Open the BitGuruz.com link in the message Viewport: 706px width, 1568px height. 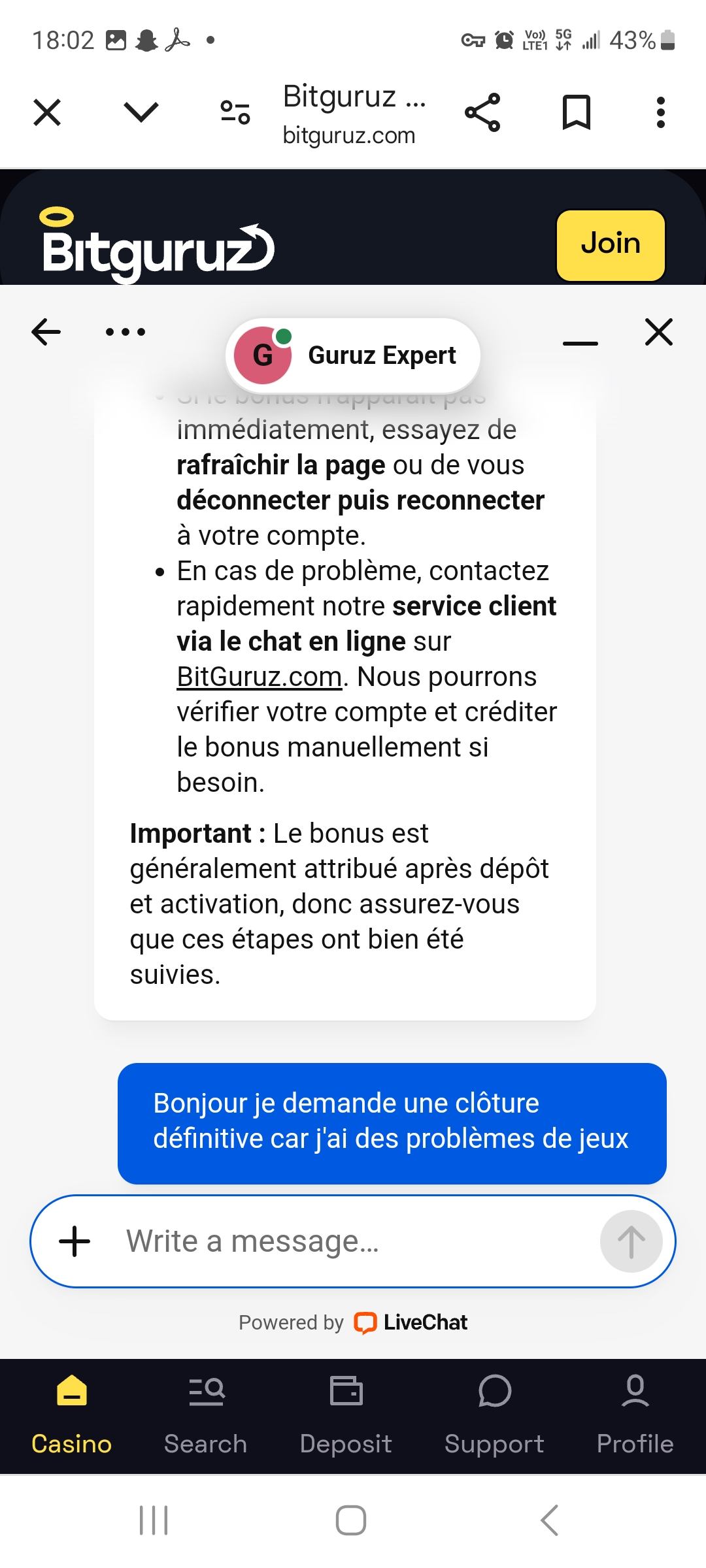click(x=260, y=677)
